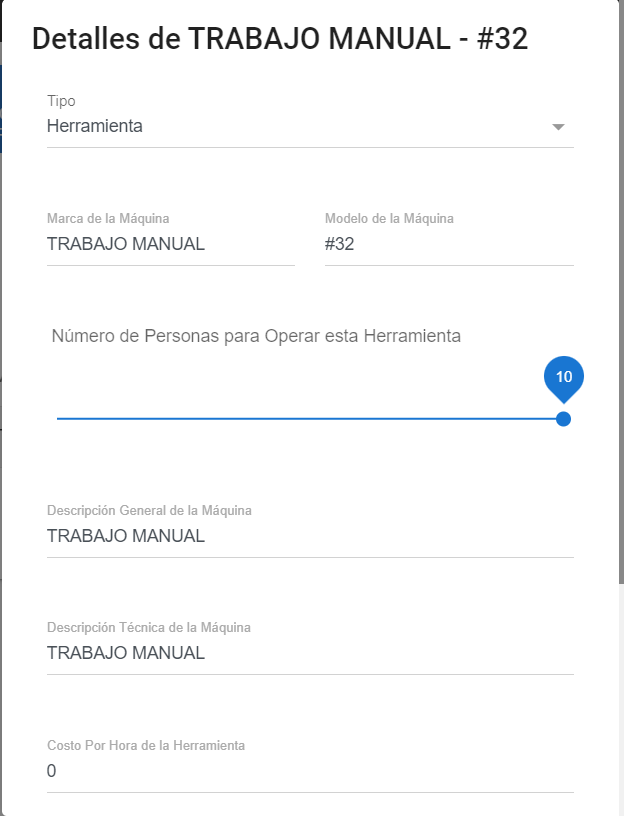Viewport: 624px width, 816px height.
Task: Edit the Marca de la Máquina field
Action: [x=170, y=244]
